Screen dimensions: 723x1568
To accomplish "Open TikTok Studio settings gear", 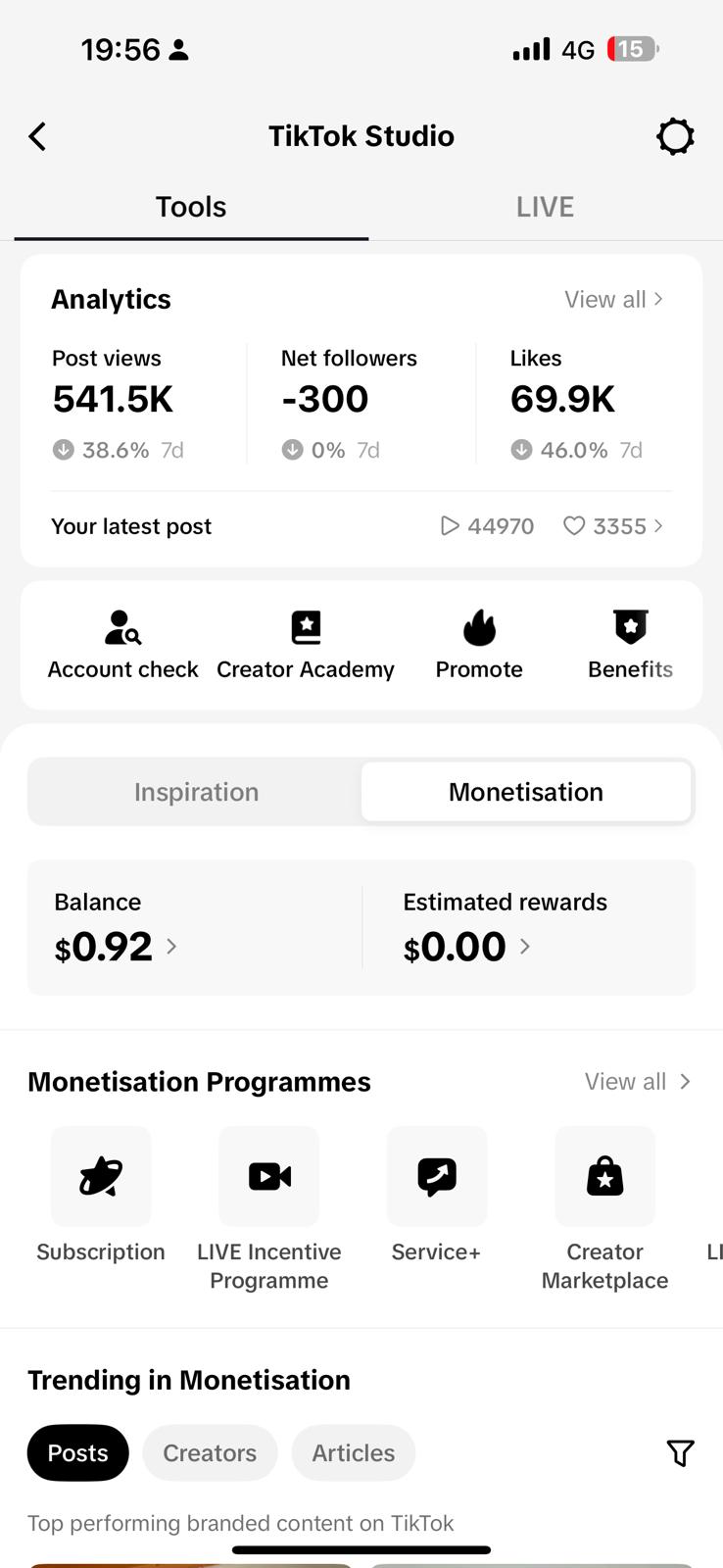I will [675, 136].
